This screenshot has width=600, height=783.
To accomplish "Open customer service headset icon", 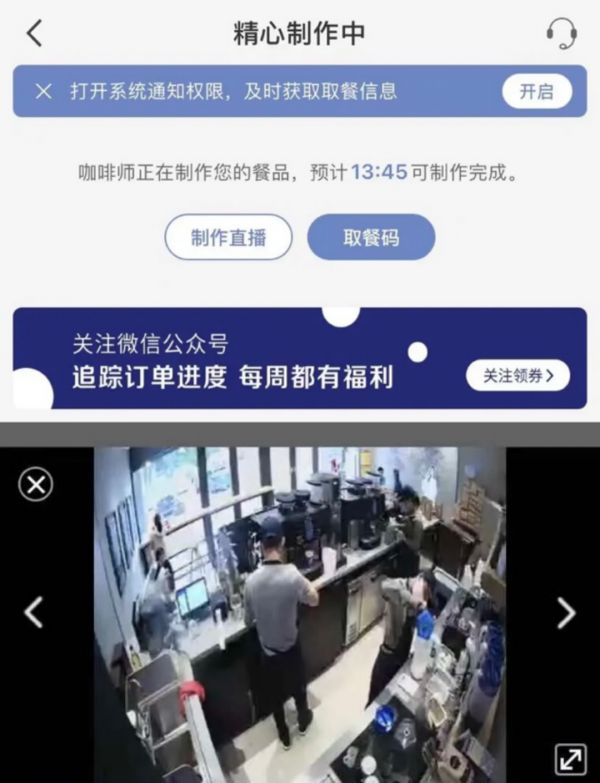I will pos(562,33).
